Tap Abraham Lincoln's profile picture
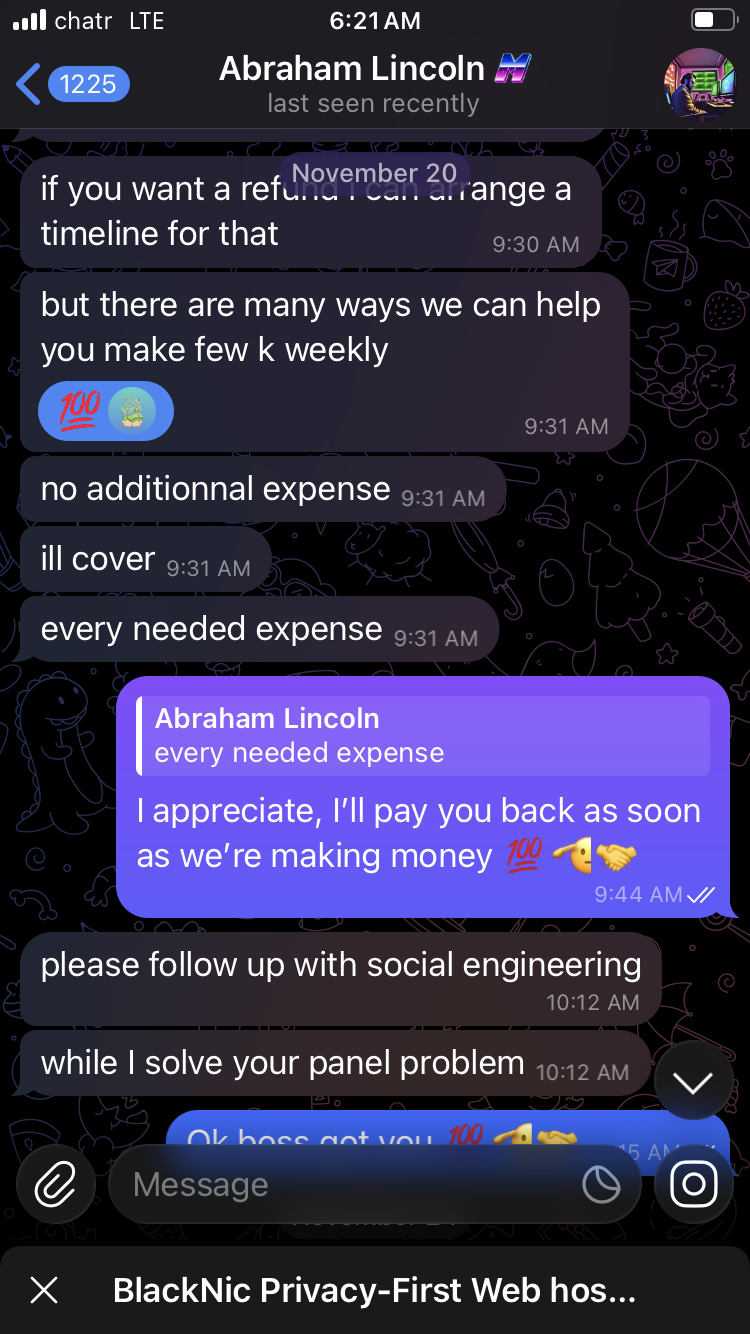The height and width of the screenshot is (1334, 750). point(700,84)
